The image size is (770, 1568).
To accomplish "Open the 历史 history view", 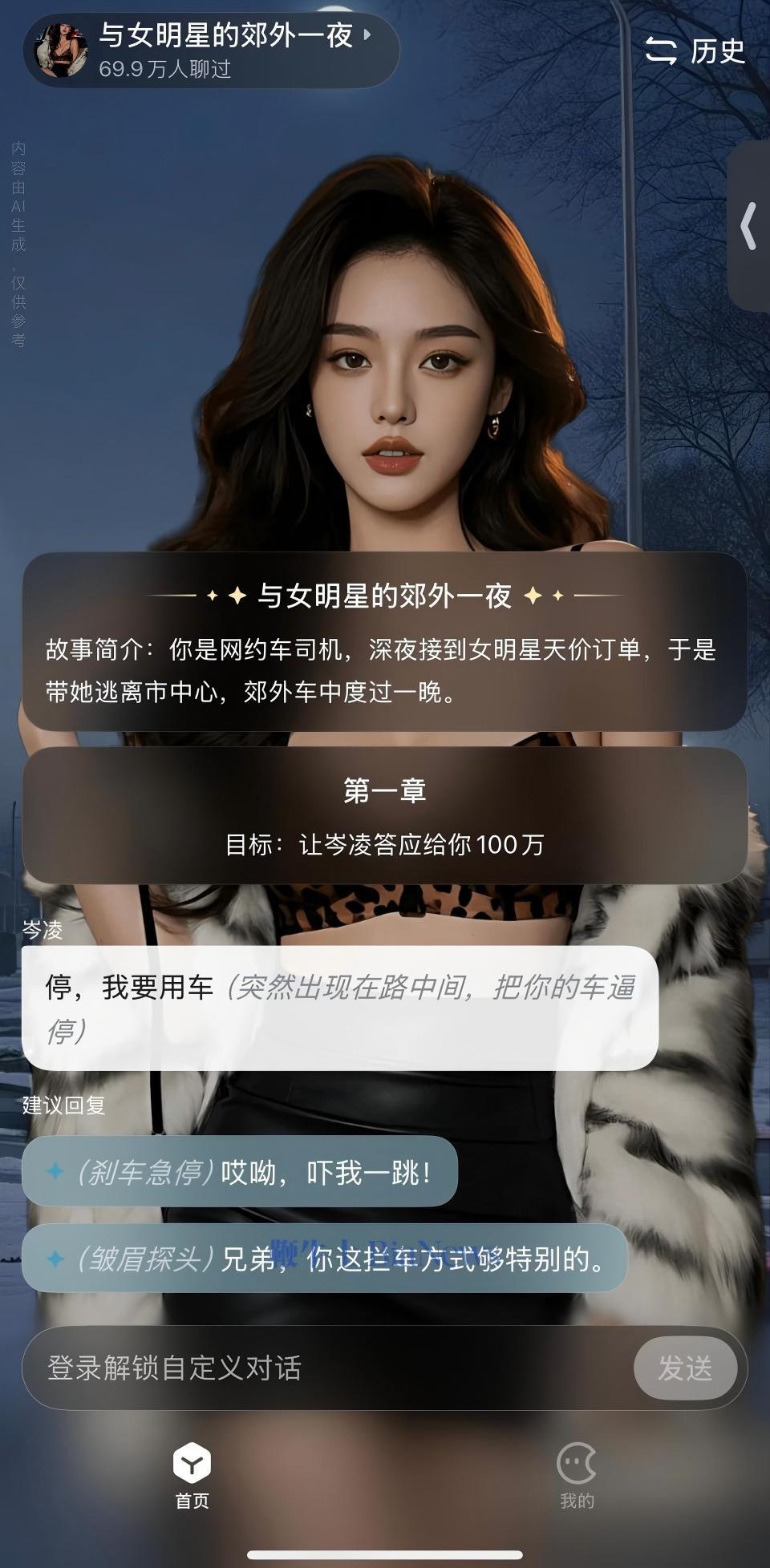I will click(695, 51).
